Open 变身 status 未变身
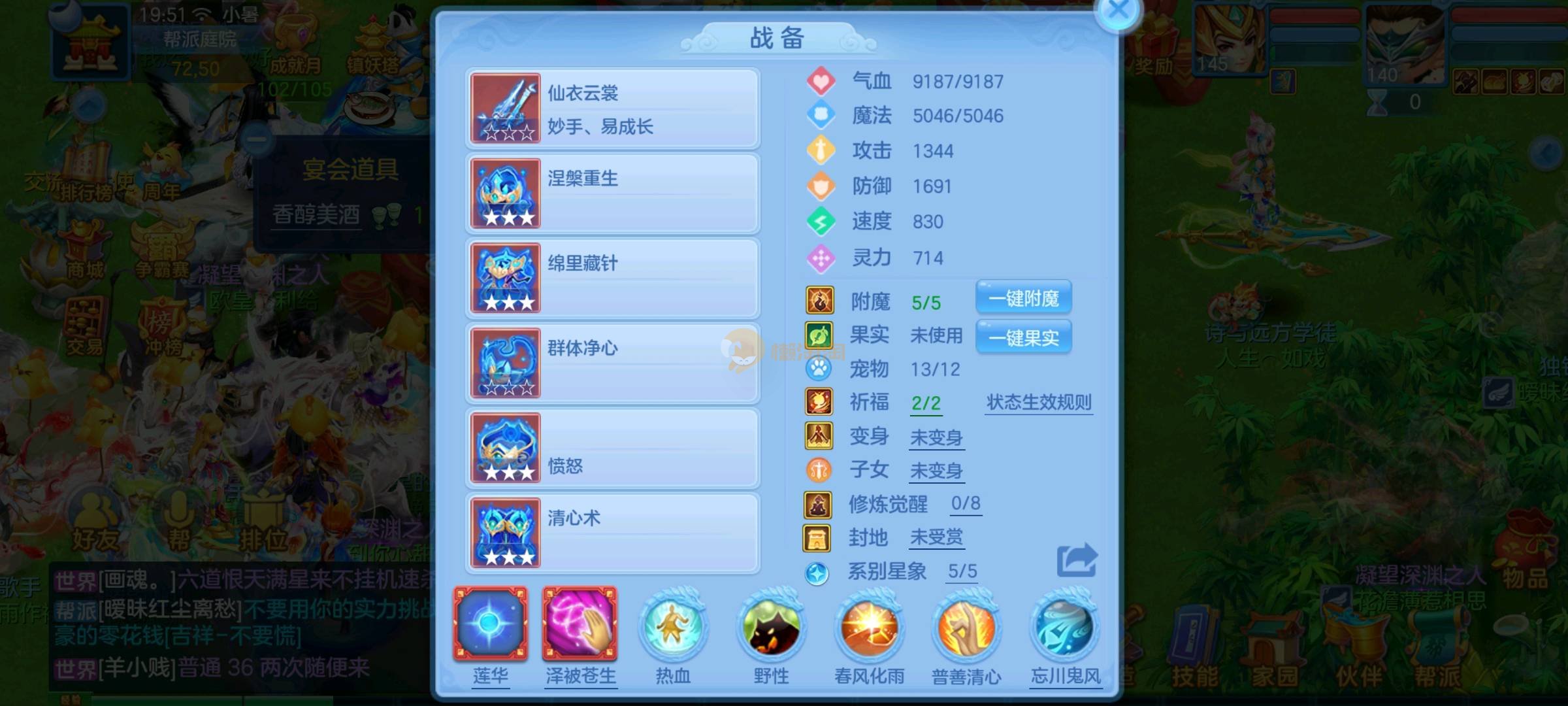 pos(936,437)
